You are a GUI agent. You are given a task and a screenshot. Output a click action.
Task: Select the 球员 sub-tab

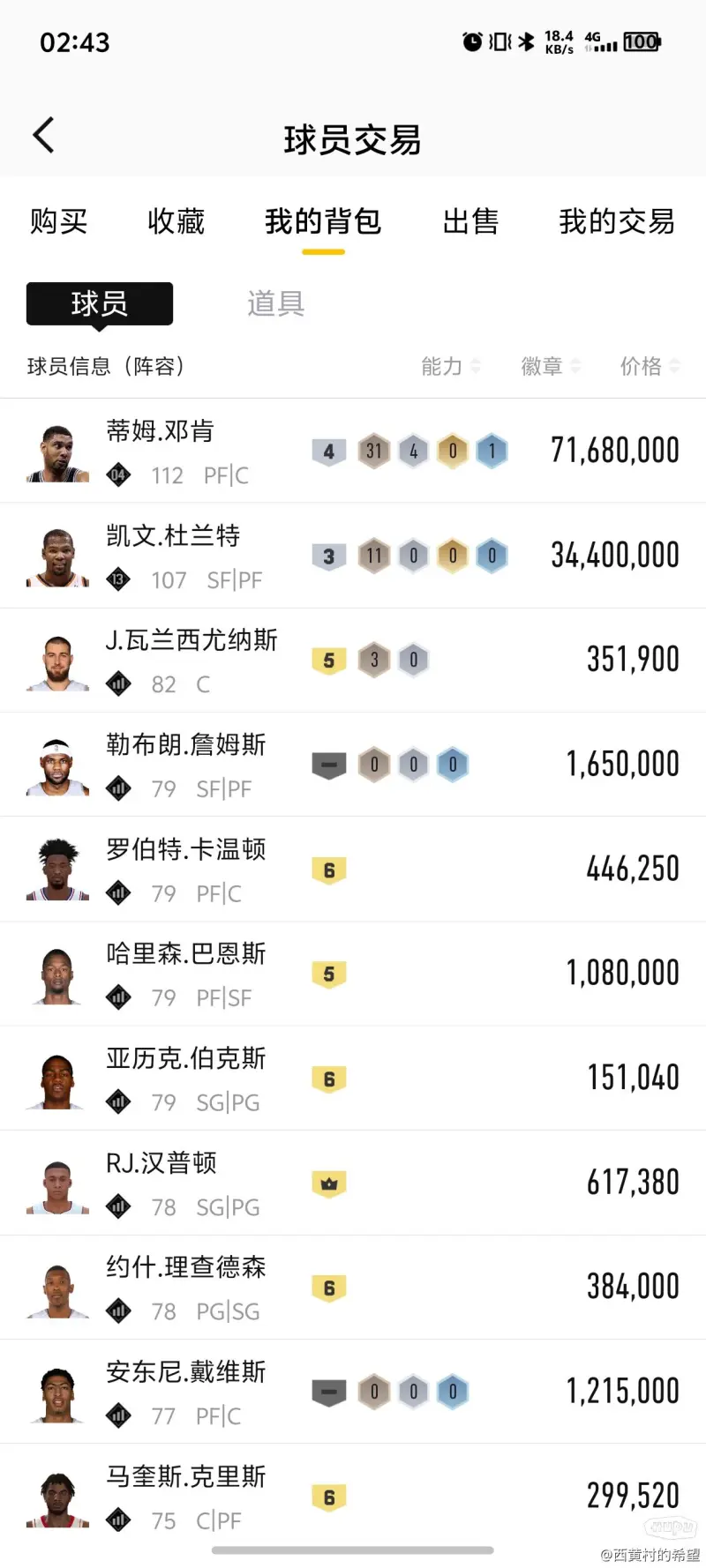pos(100,304)
